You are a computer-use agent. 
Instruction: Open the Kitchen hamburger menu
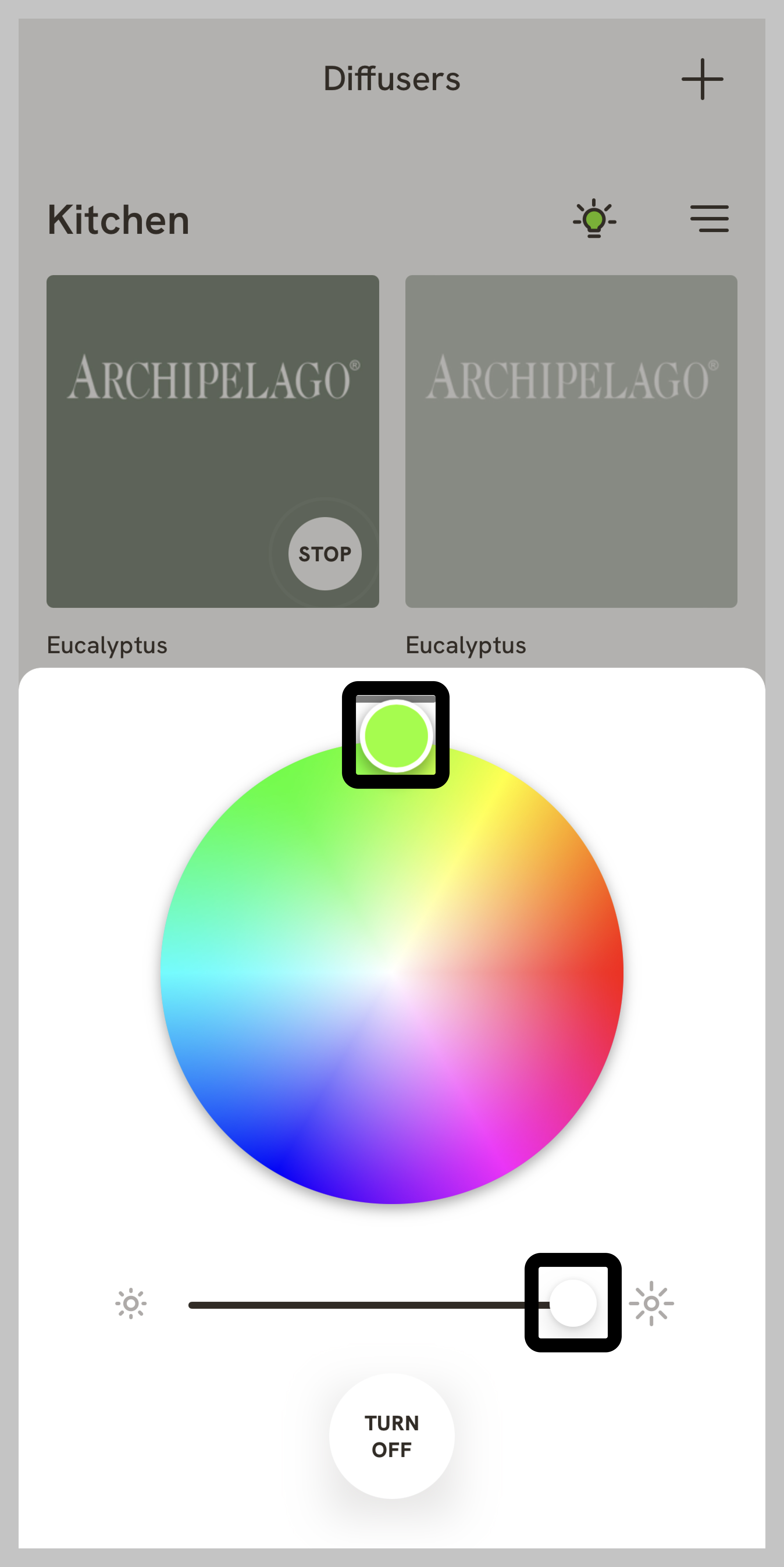coord(709,219)
